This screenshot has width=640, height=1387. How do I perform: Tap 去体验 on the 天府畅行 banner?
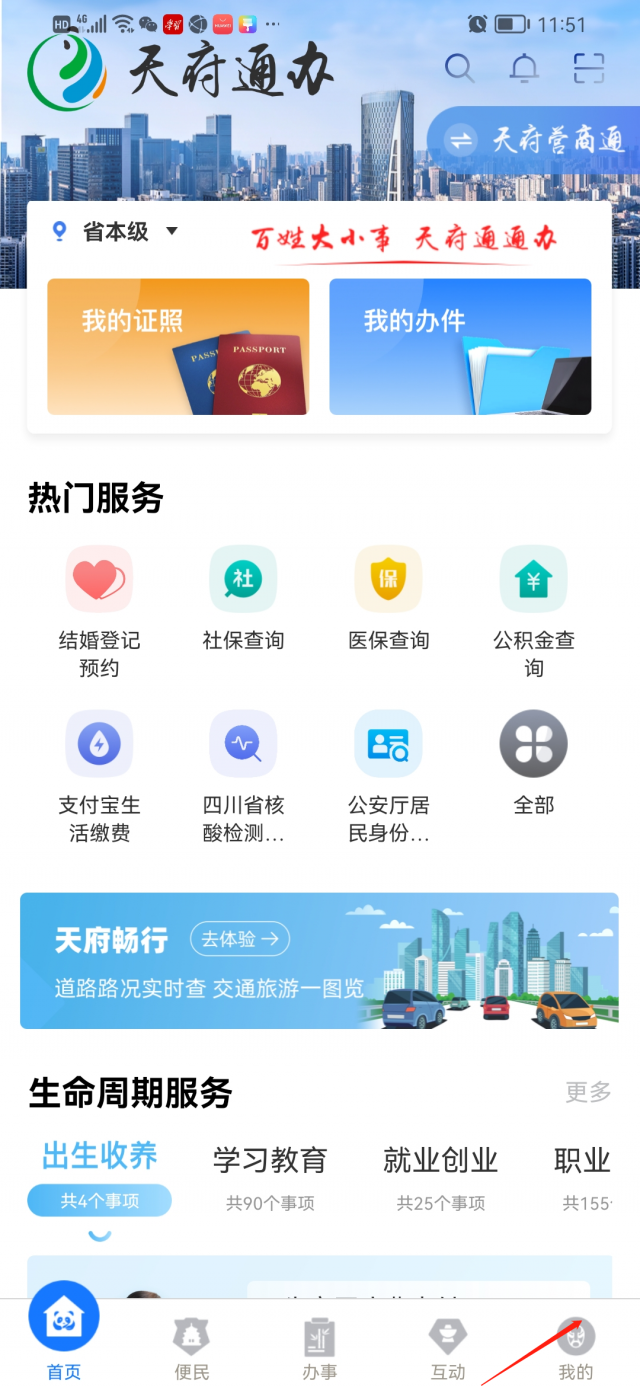240,939
